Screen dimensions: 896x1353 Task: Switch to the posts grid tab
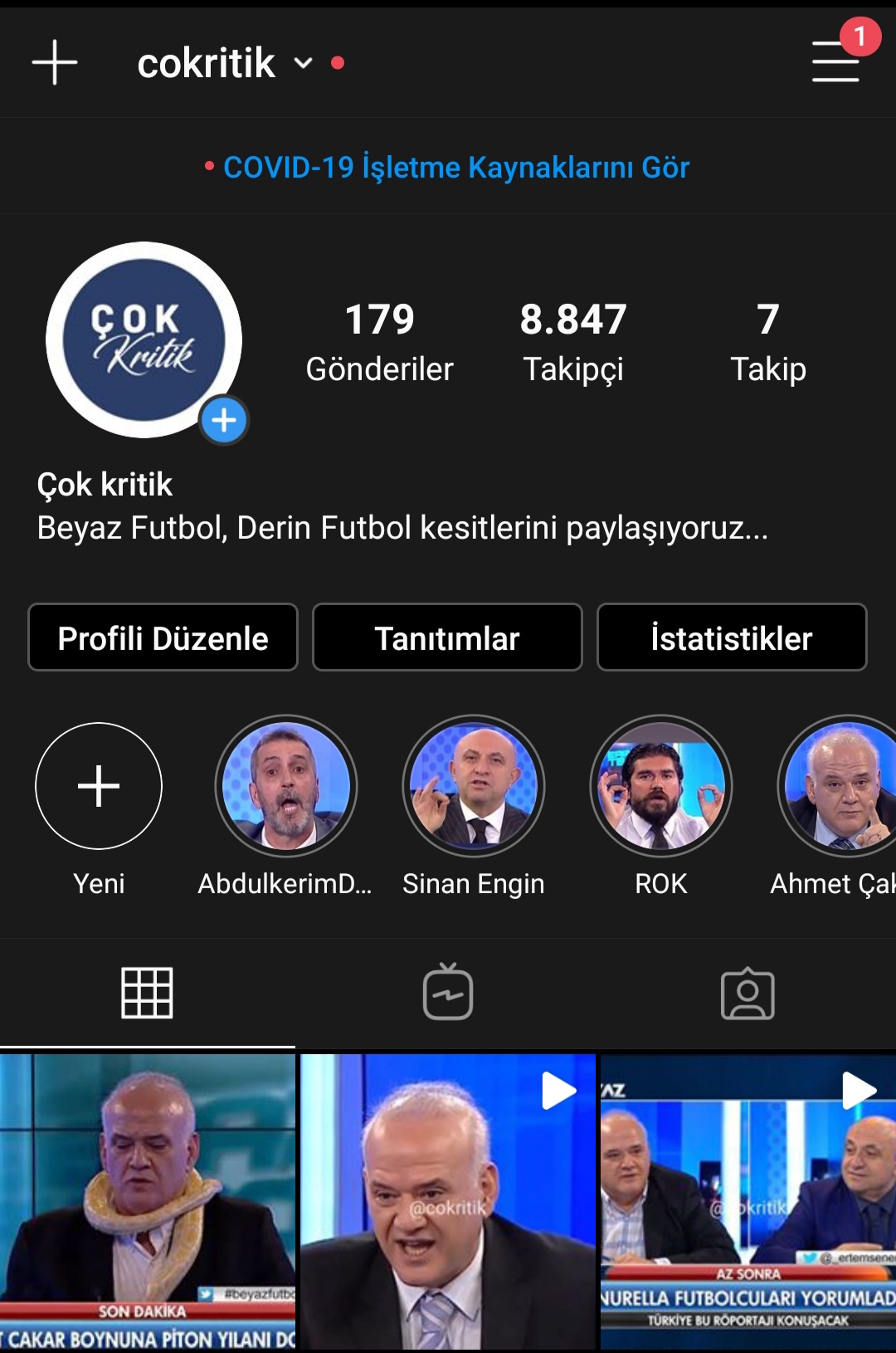[148, 993]
